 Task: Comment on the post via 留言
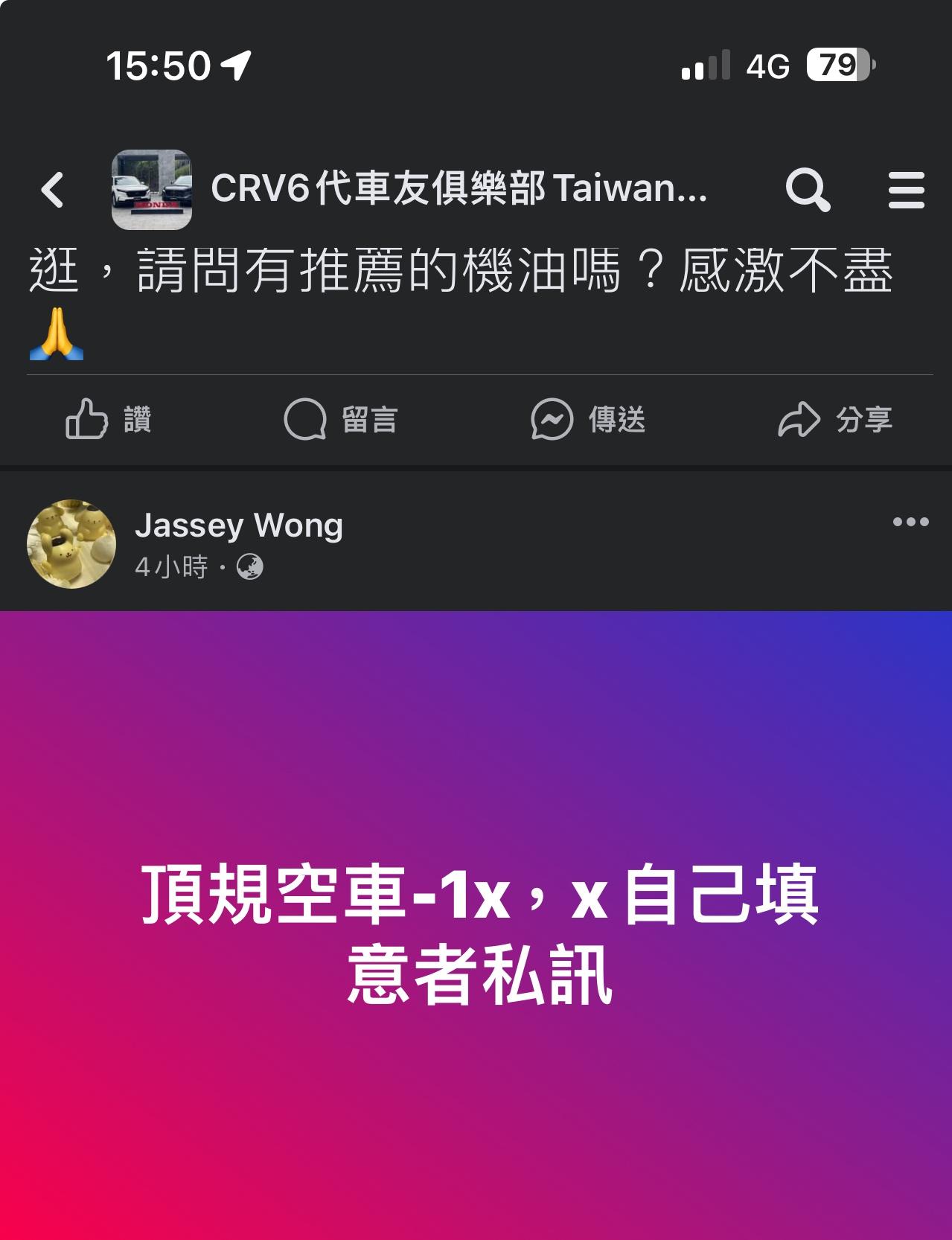(x=341, y=419)
